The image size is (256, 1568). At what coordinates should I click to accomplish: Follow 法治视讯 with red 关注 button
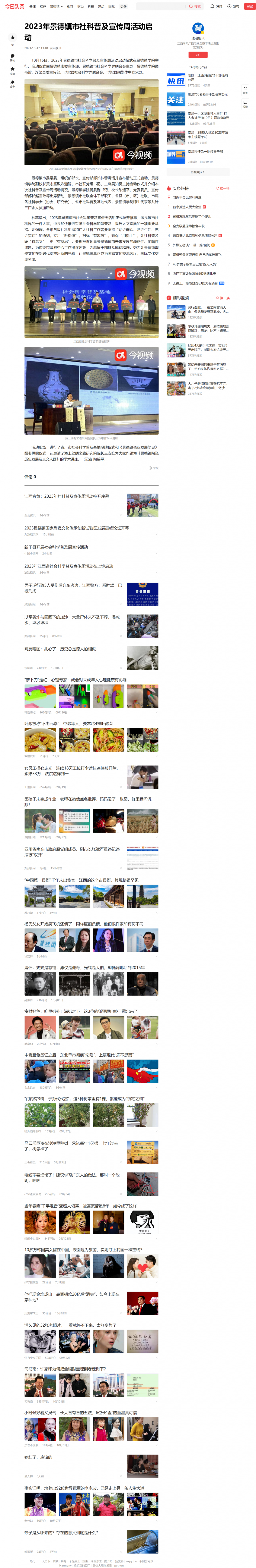coord(198,55)
